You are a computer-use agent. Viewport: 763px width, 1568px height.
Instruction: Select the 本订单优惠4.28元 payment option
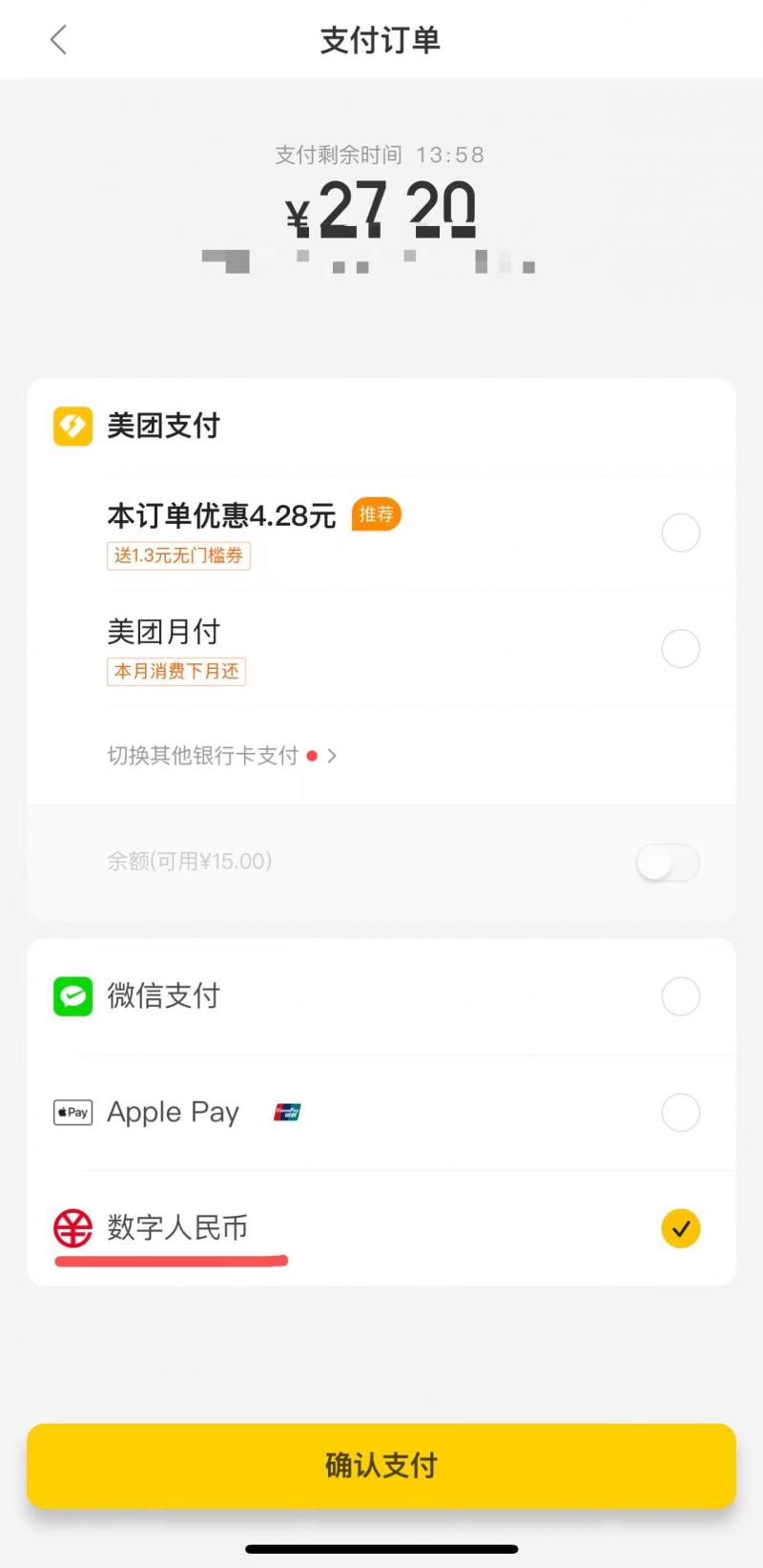pyautogui.click(x=680, y=533)
